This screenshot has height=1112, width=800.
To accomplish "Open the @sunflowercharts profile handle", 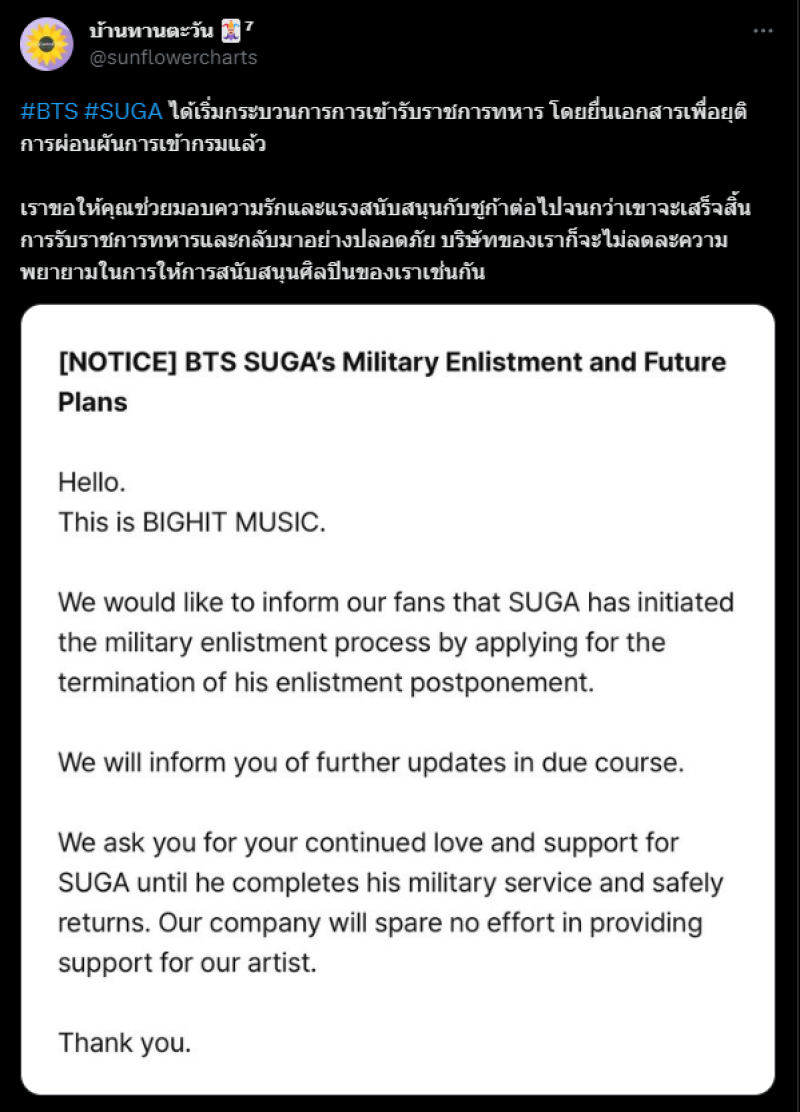I will 174,57.
